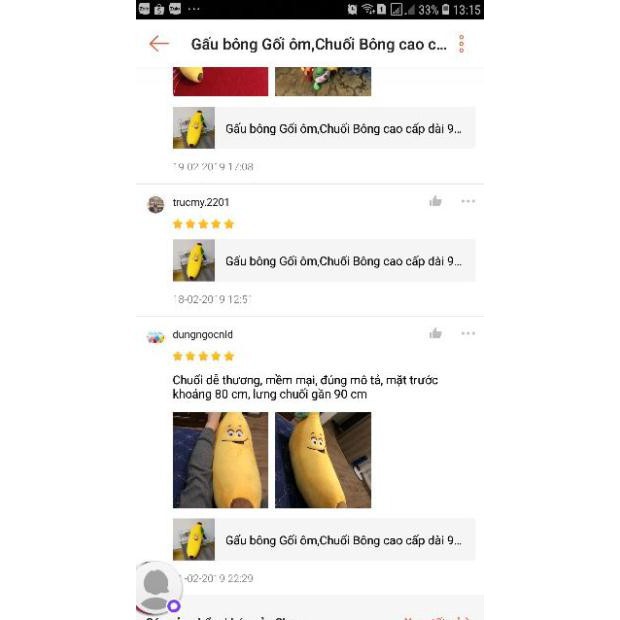The width and height of the screenshot is (620, 620).
Task: Tap the floating chat head bubble
Action: [x=158, y=587]
